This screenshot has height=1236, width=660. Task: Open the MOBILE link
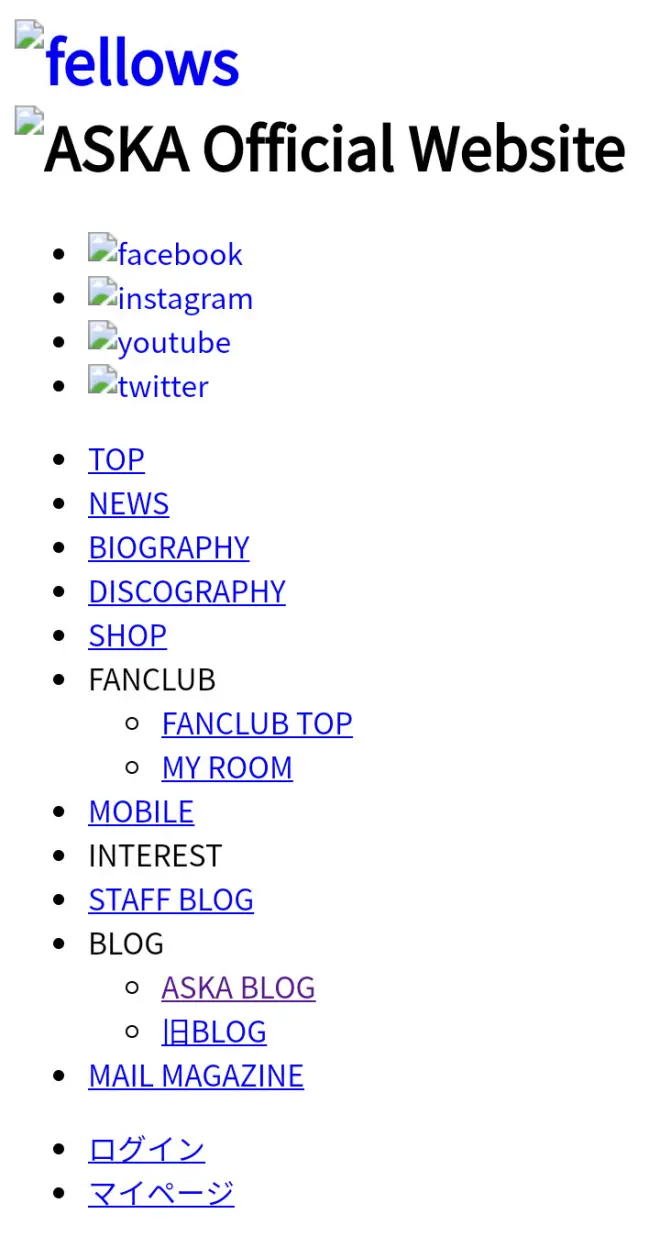[141, 812]
